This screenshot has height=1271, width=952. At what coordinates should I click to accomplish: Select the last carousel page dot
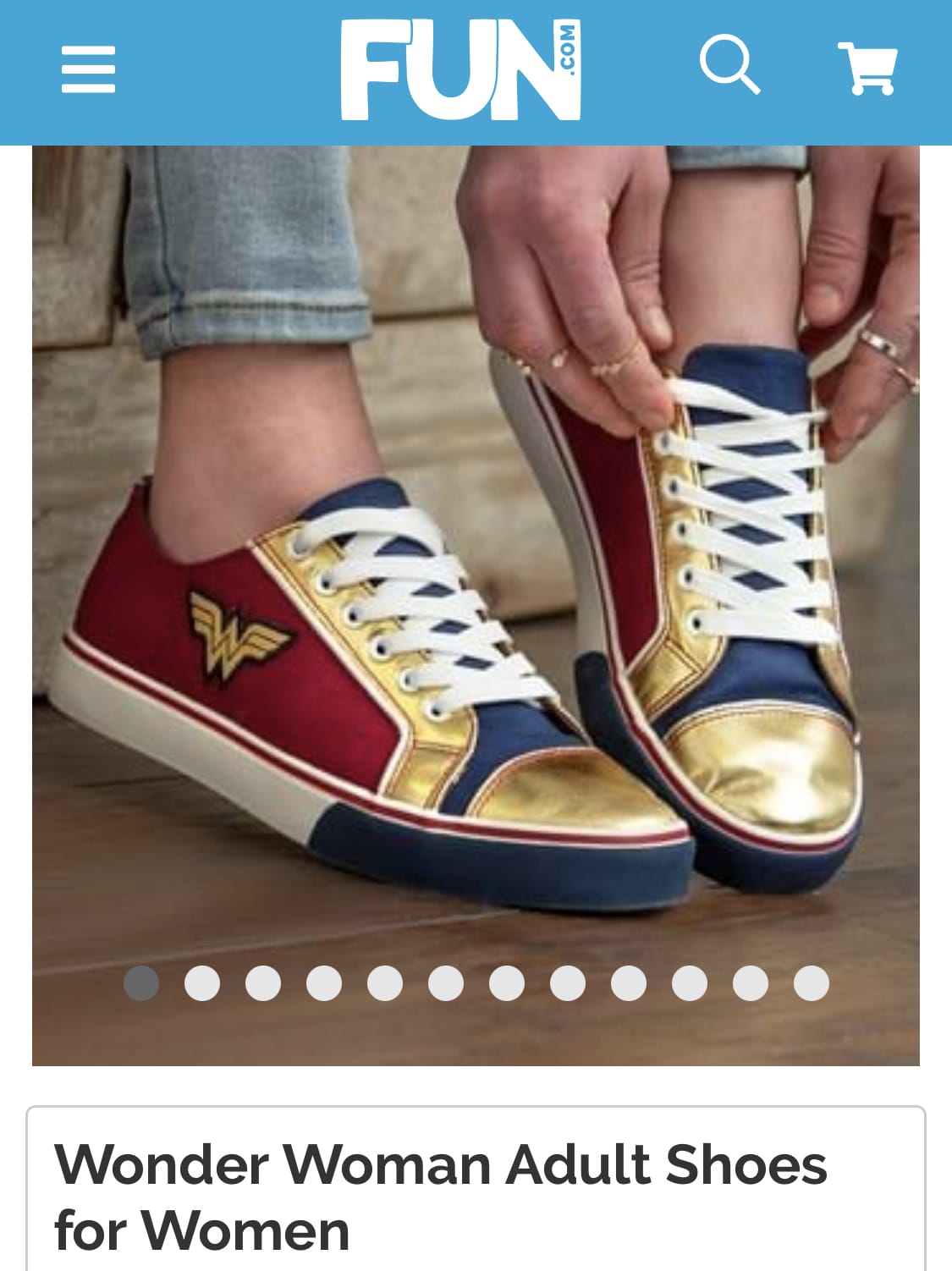pos(811,983)
